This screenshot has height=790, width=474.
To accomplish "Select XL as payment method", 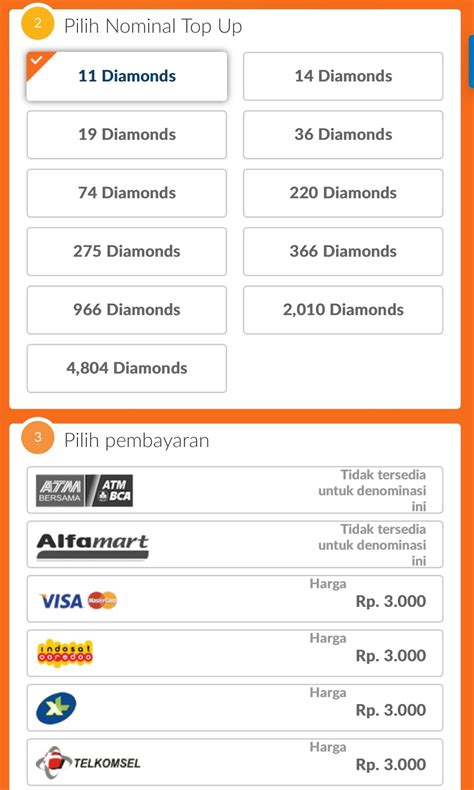I will point(235,707).
